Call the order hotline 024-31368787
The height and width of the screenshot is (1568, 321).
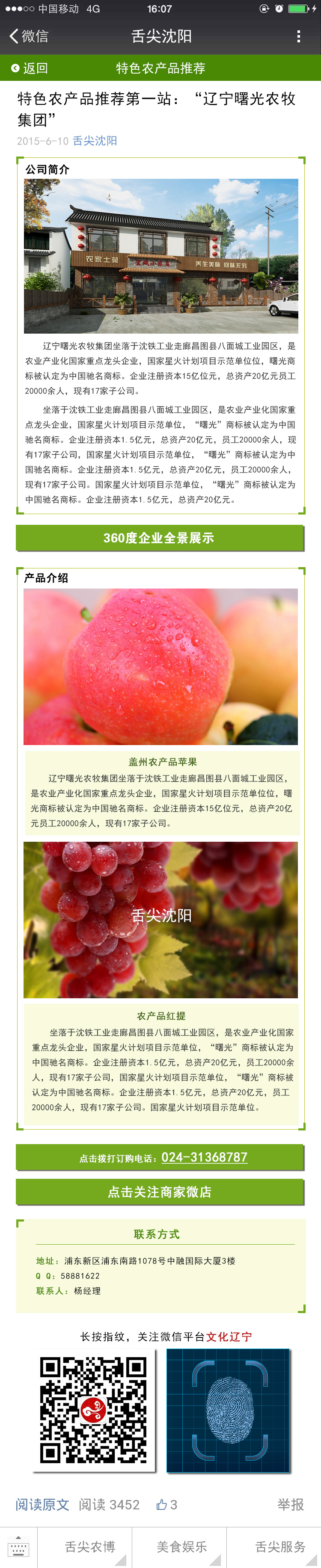[203, 1157]
